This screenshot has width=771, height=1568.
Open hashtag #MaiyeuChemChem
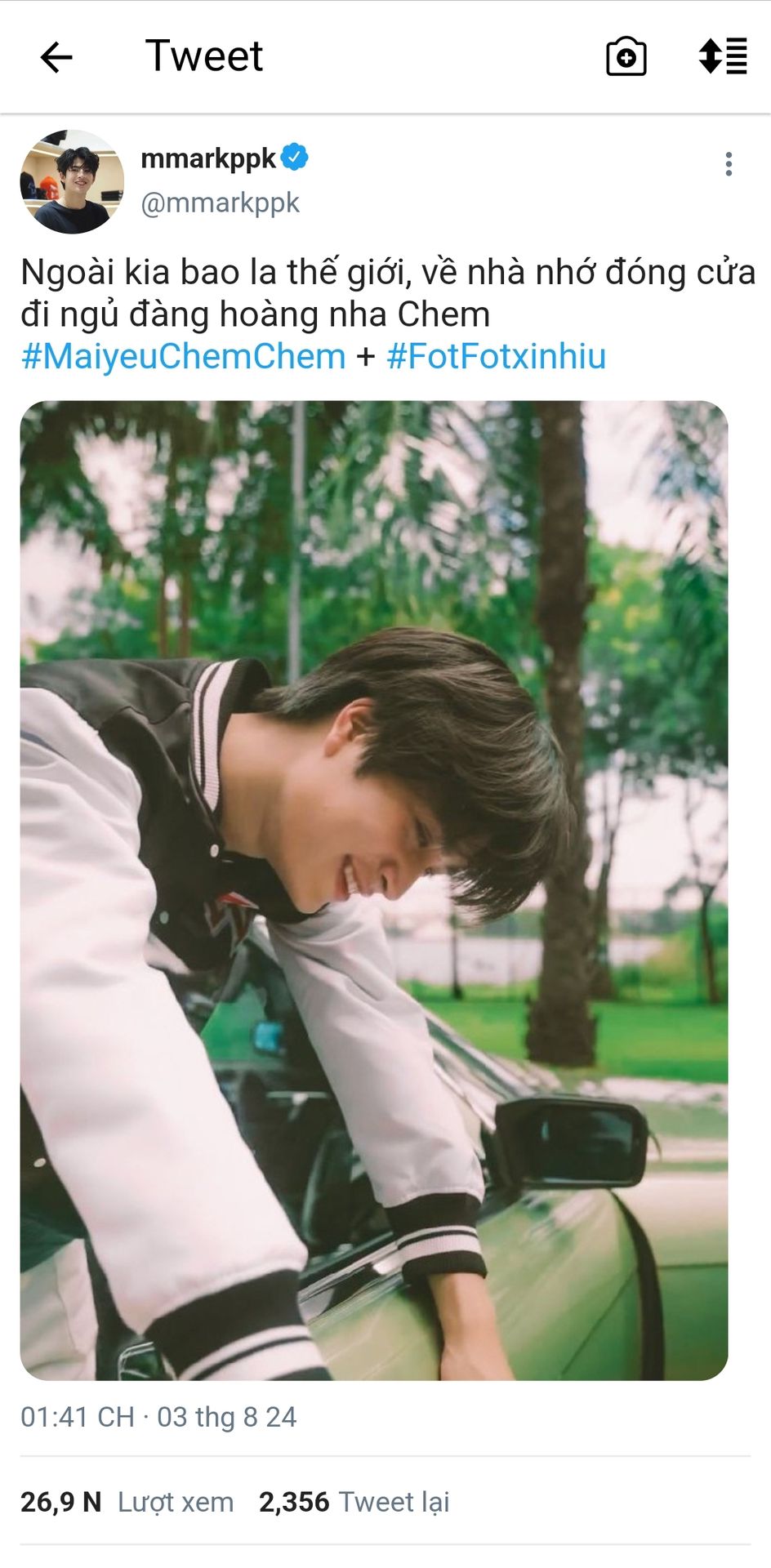184,357
